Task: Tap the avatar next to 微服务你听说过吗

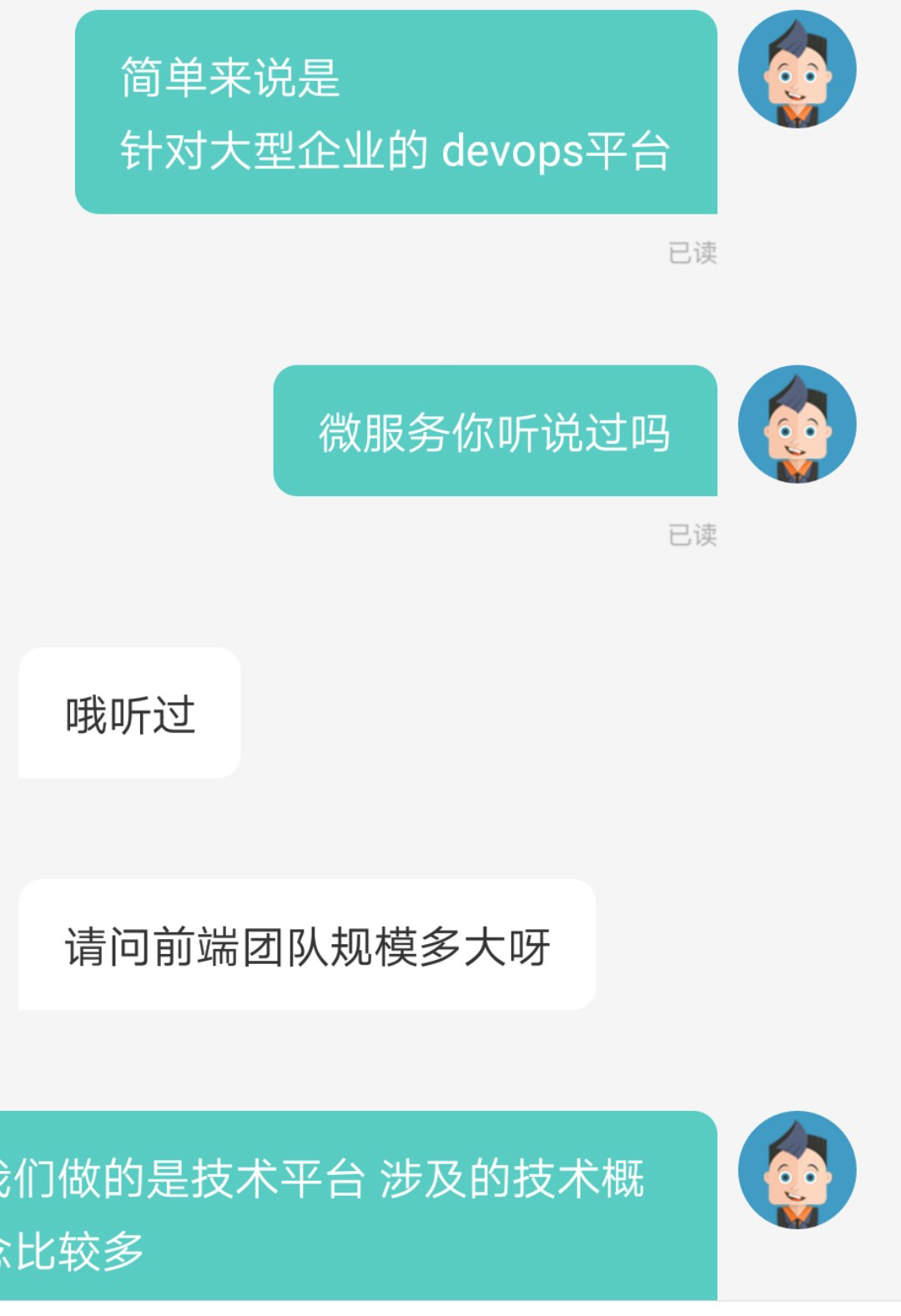Action: [797, 424]
